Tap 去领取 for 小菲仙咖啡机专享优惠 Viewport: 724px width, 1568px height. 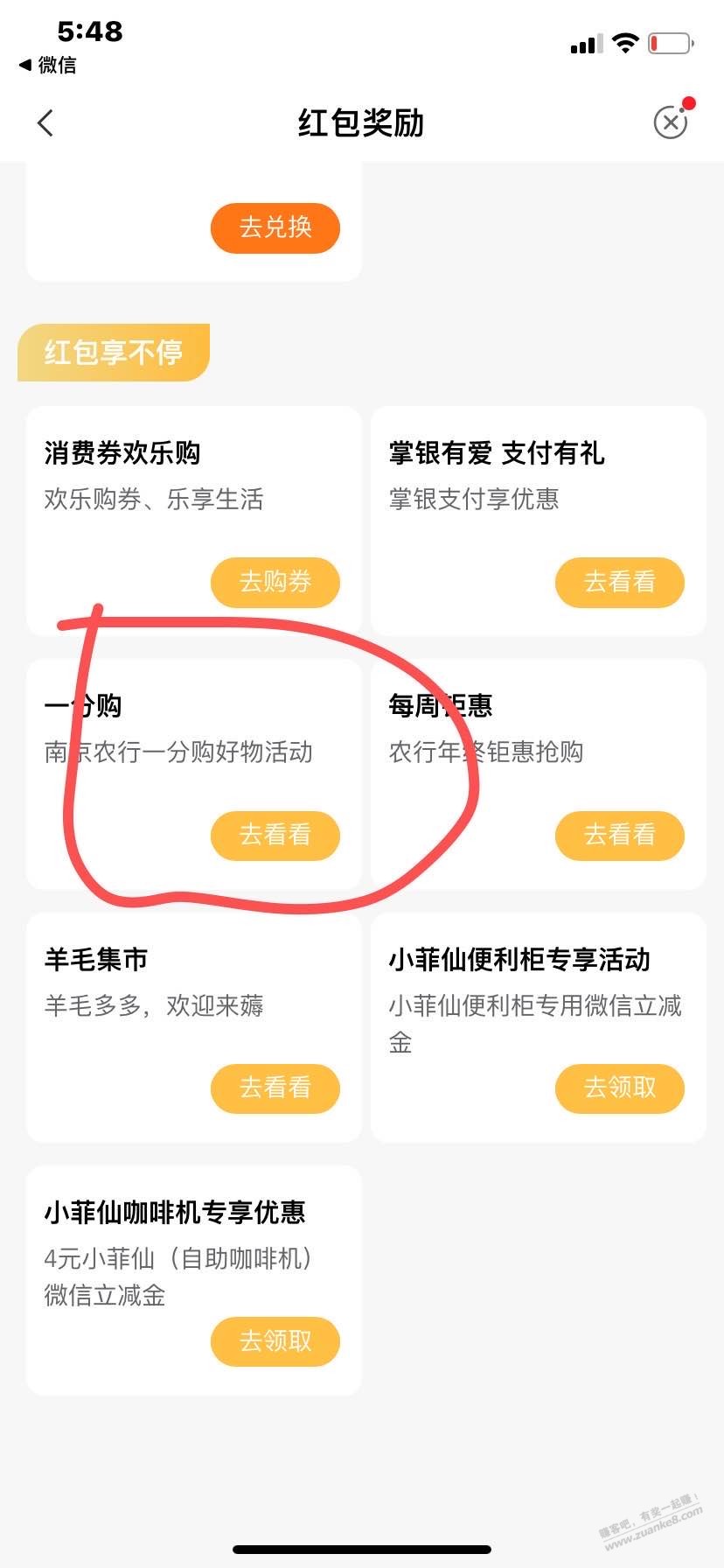point(275,1340)
